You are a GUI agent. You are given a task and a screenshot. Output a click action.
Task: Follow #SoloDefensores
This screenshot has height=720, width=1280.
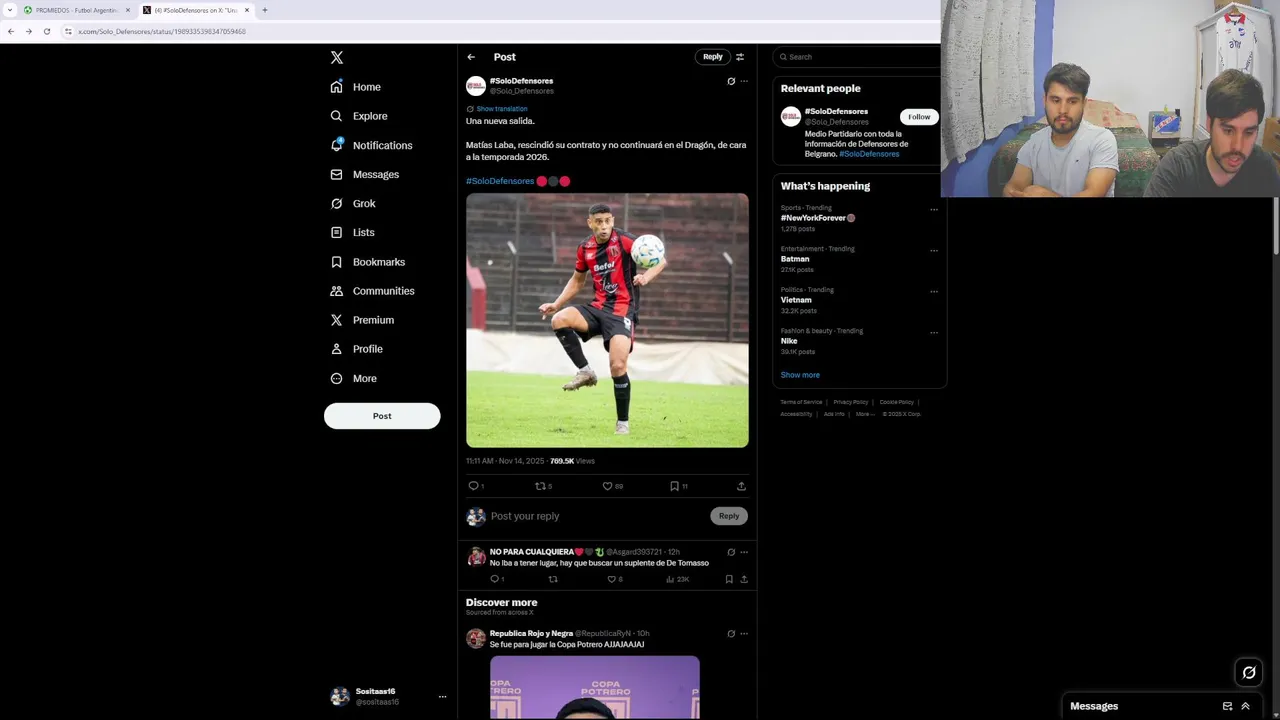(918, 117)
